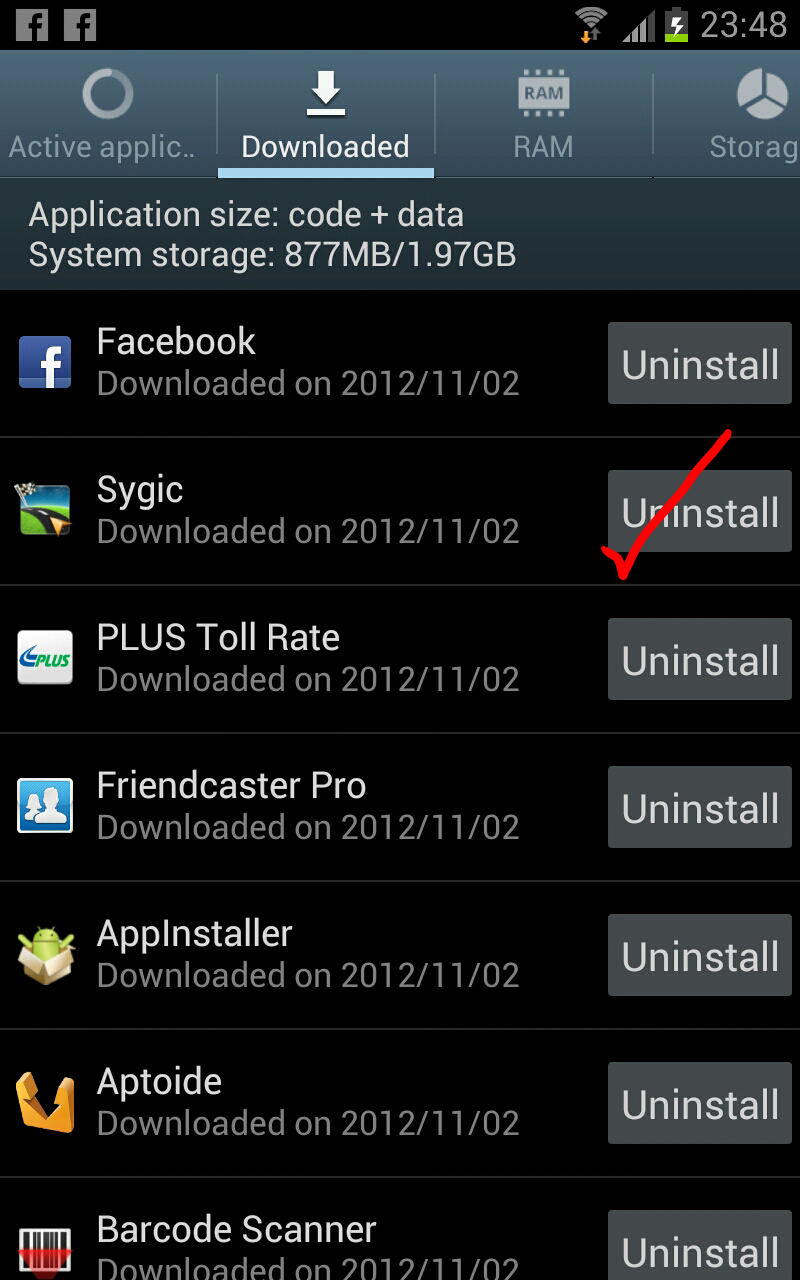Viewport: 800px width, 1280px height.
Task: View the Friendcaster Pro entry
Action: point(300,807)
